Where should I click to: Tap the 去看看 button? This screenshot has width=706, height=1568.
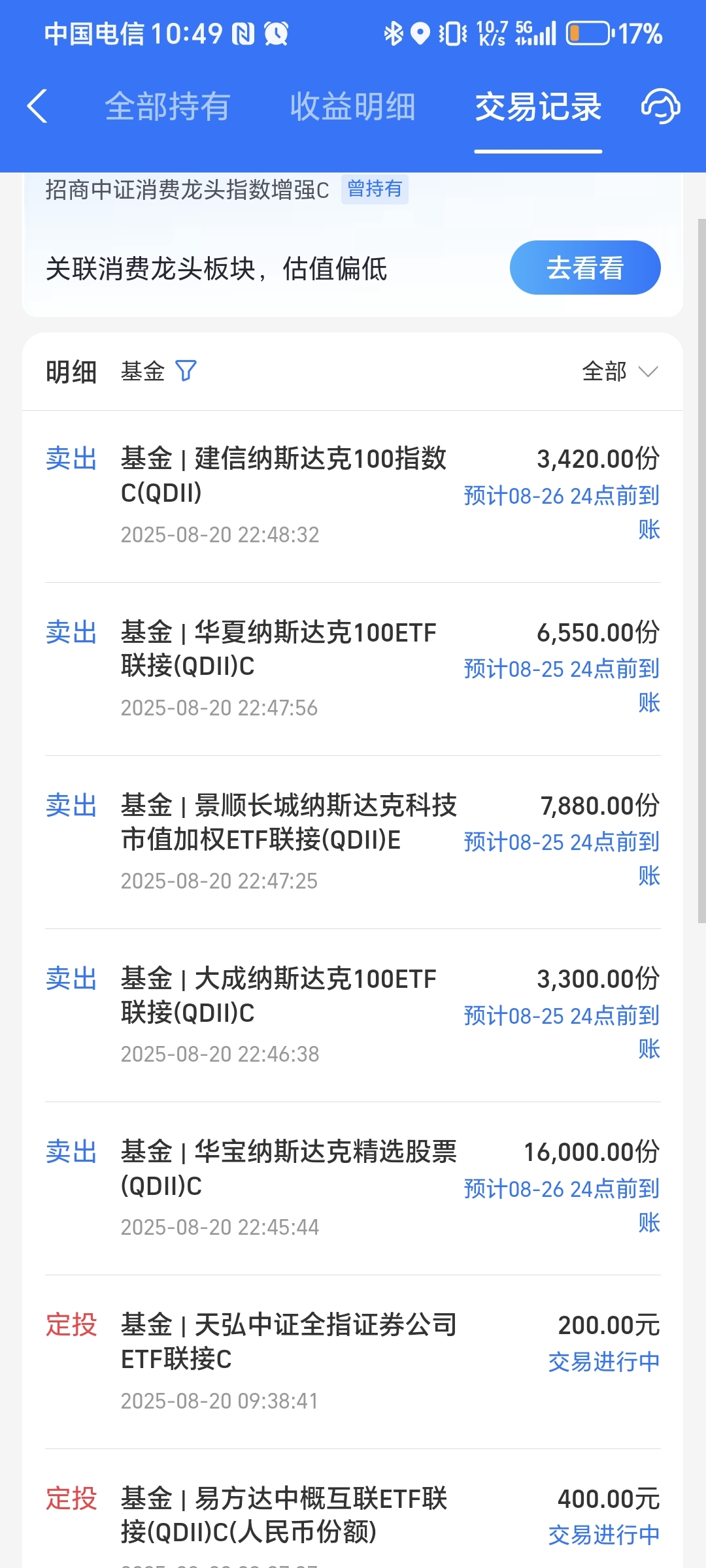[585, 268]
